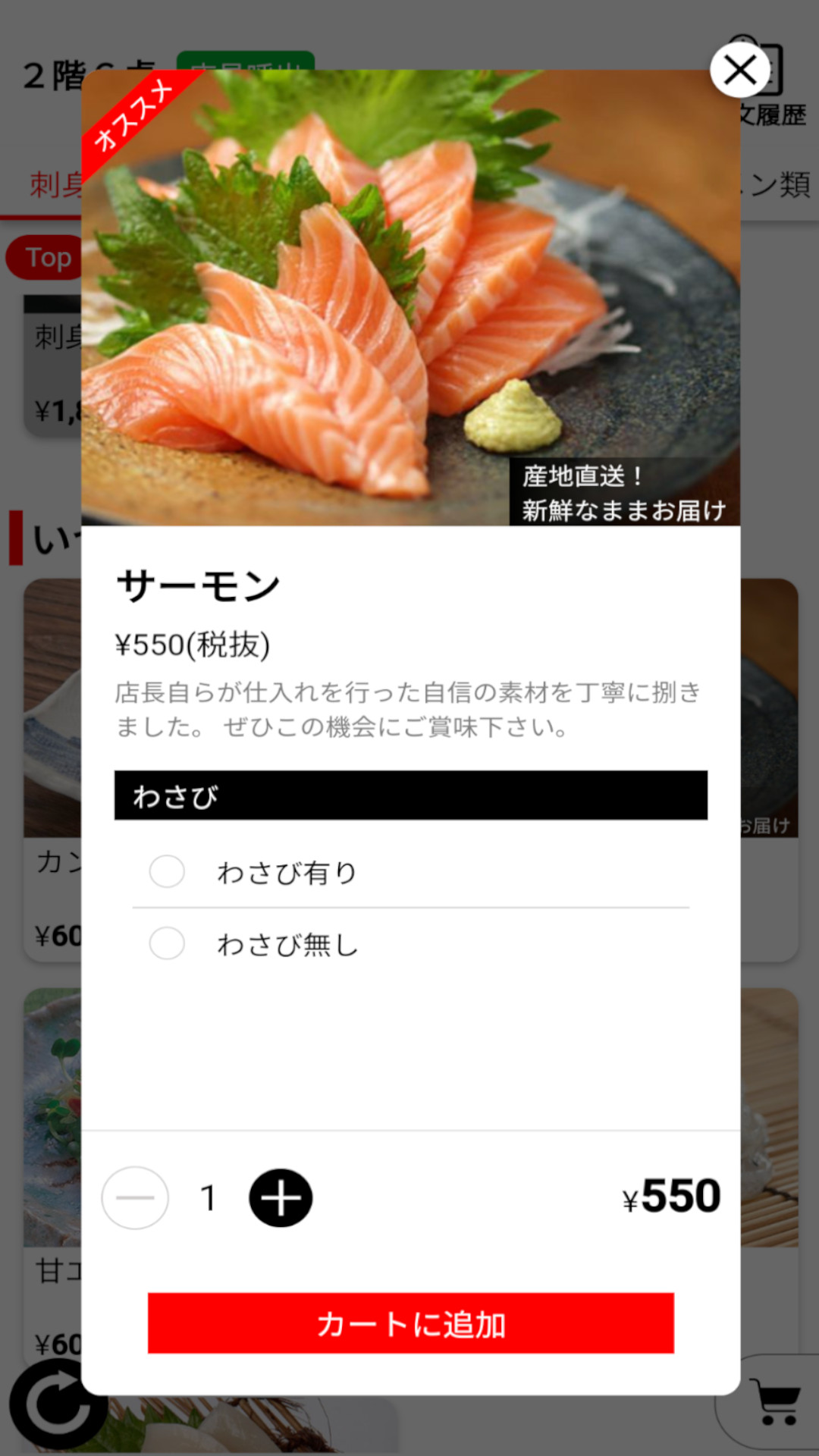Screen dimensions: 819x1456
Task: Increase salmon quantity with the plus button
Action: (281, 1198)
